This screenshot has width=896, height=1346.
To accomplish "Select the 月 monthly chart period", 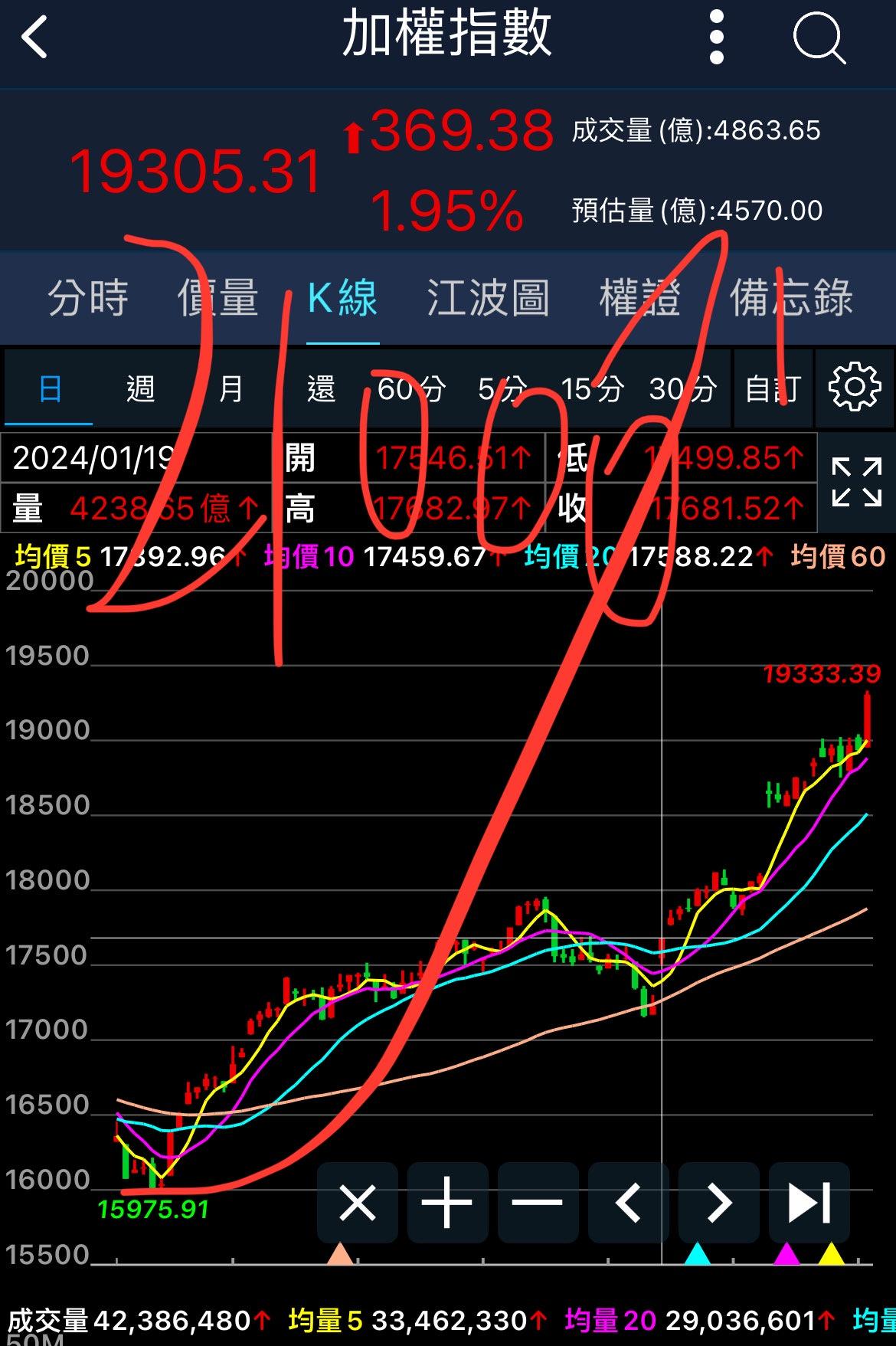I will (231, 389).
